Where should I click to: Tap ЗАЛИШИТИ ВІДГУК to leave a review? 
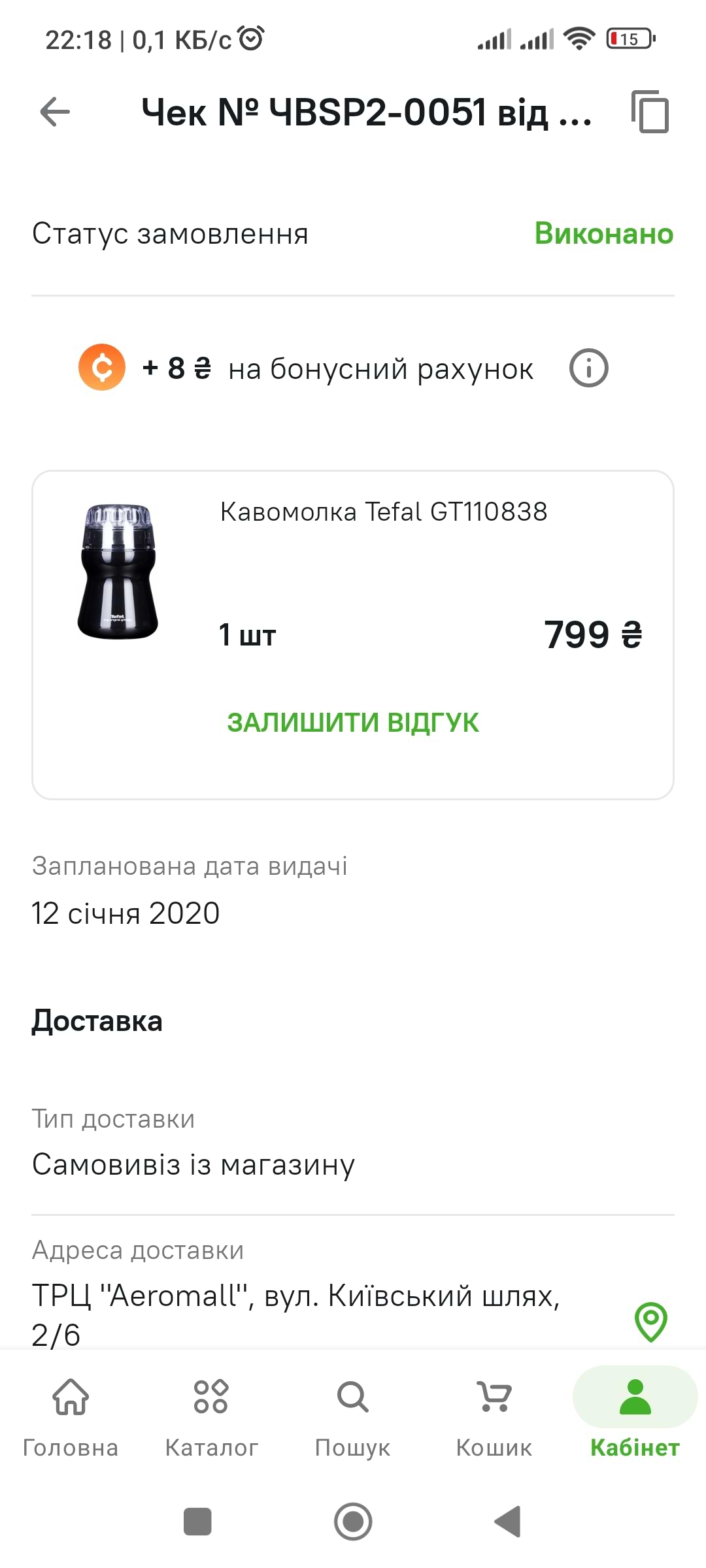point(353,723)
